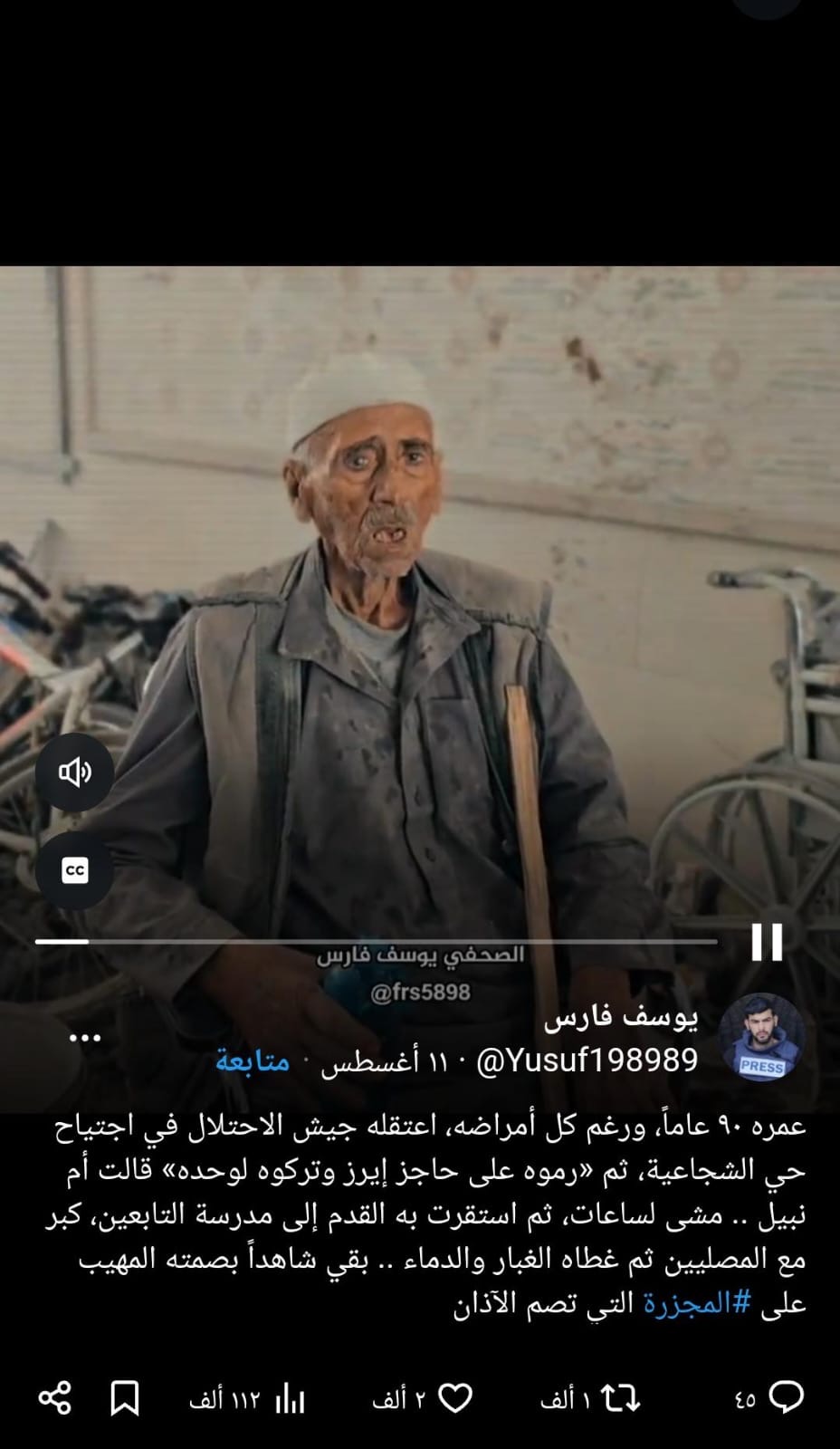Seek using the video progress bar
Screen dimensions: 840x1449
coord(376,942)
